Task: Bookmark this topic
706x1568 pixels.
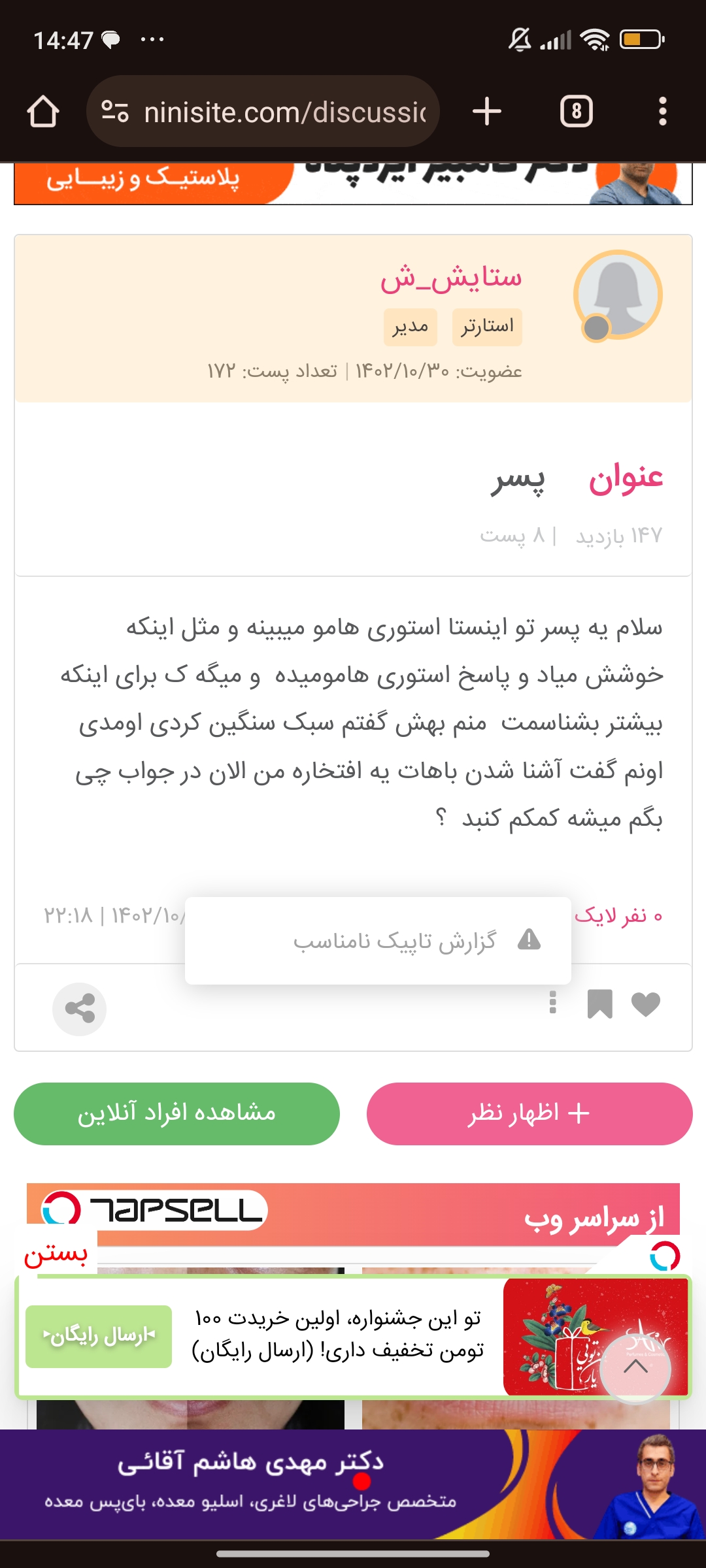Action: (x=599, y=1004)
